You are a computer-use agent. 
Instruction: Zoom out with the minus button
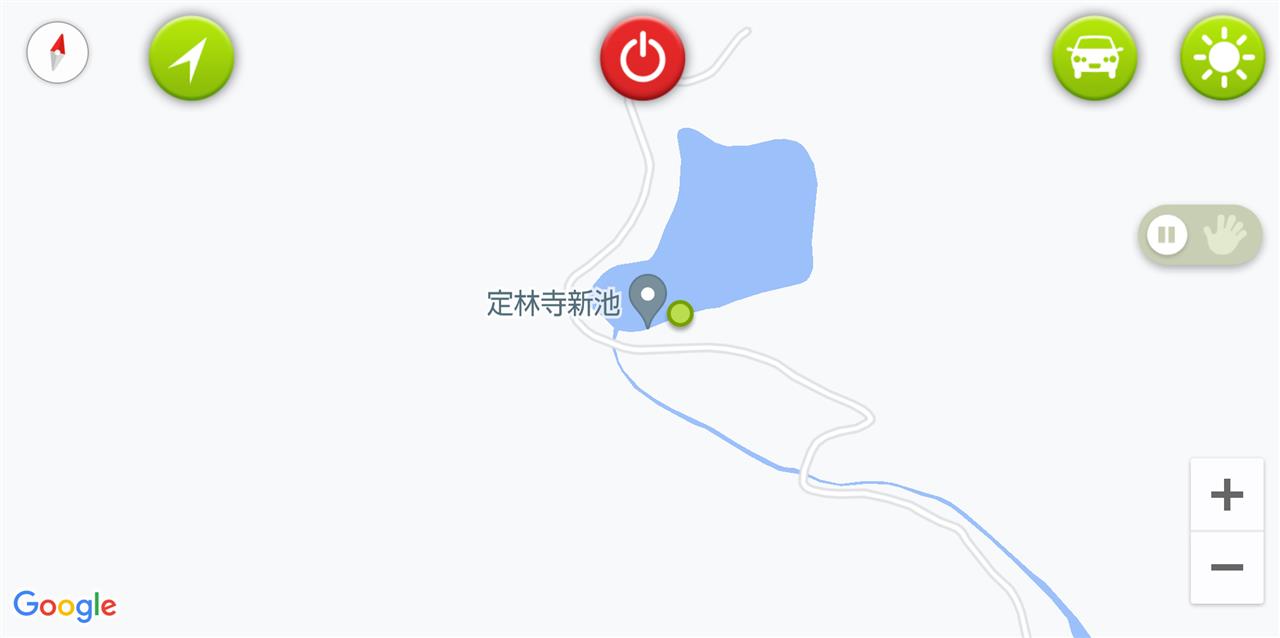pos(1226,568)
